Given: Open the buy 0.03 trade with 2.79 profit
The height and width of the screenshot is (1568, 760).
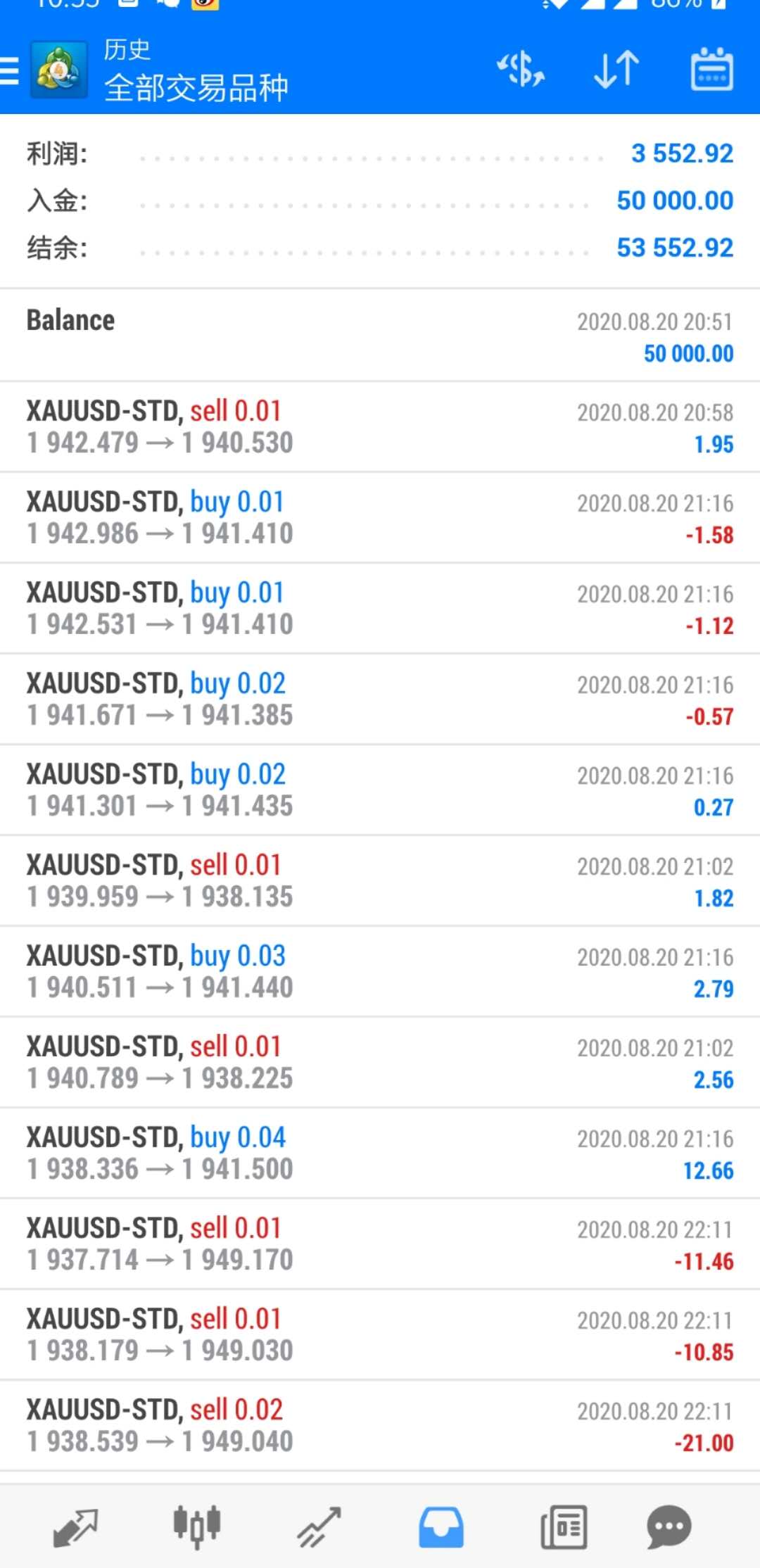Looking at the screenshot, I should click(380, 972).
